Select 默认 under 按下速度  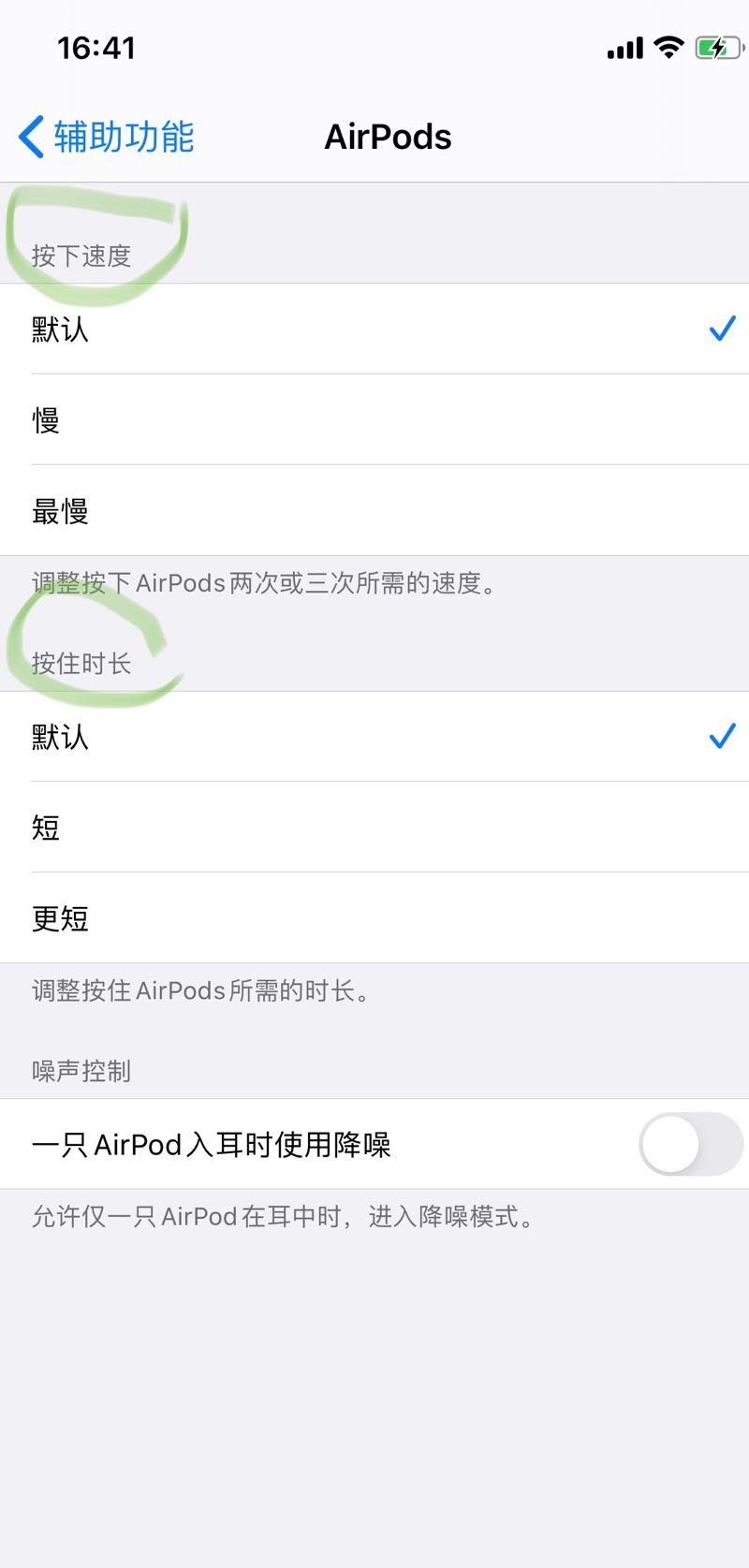[x=374, y=329]
